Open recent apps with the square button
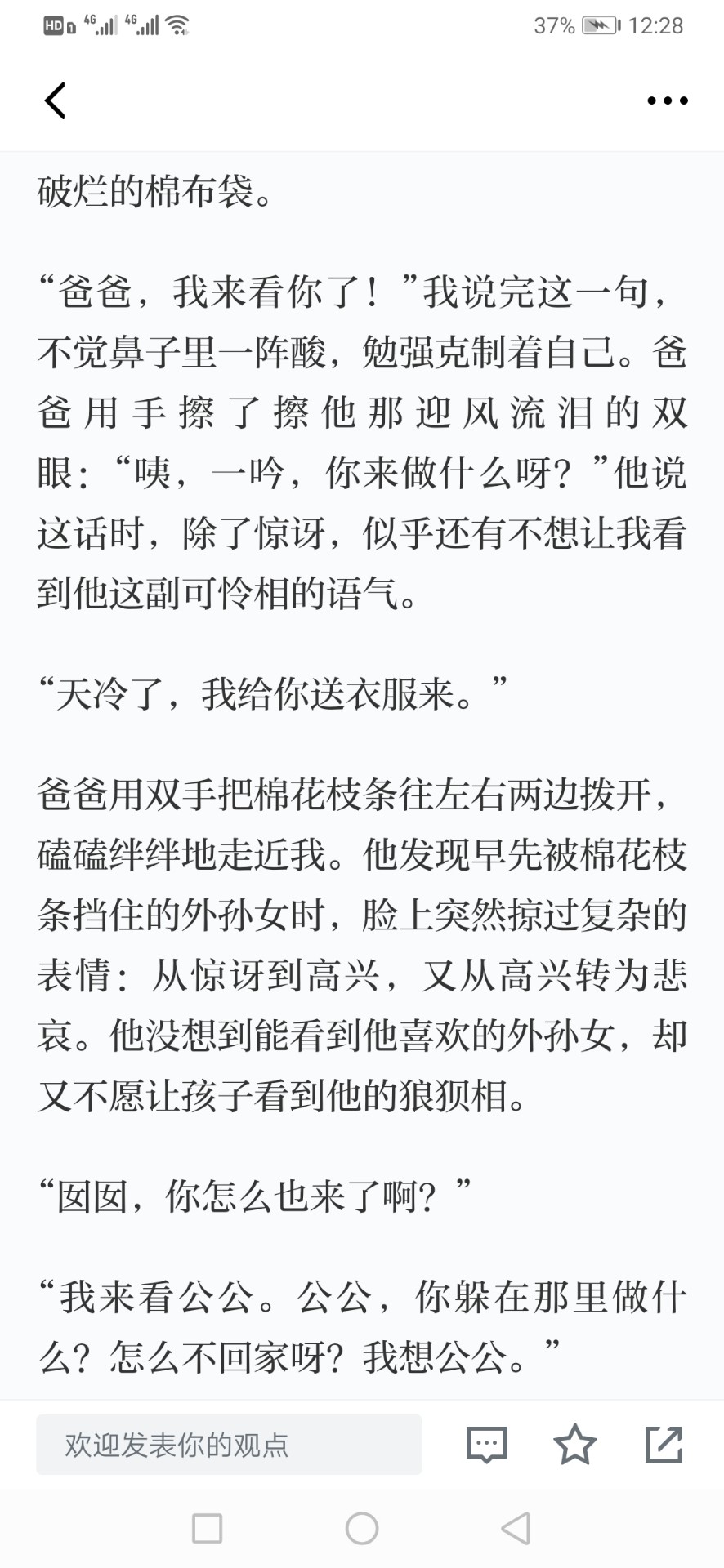This screenshot has width=724, height=1568. point(207,1528)
